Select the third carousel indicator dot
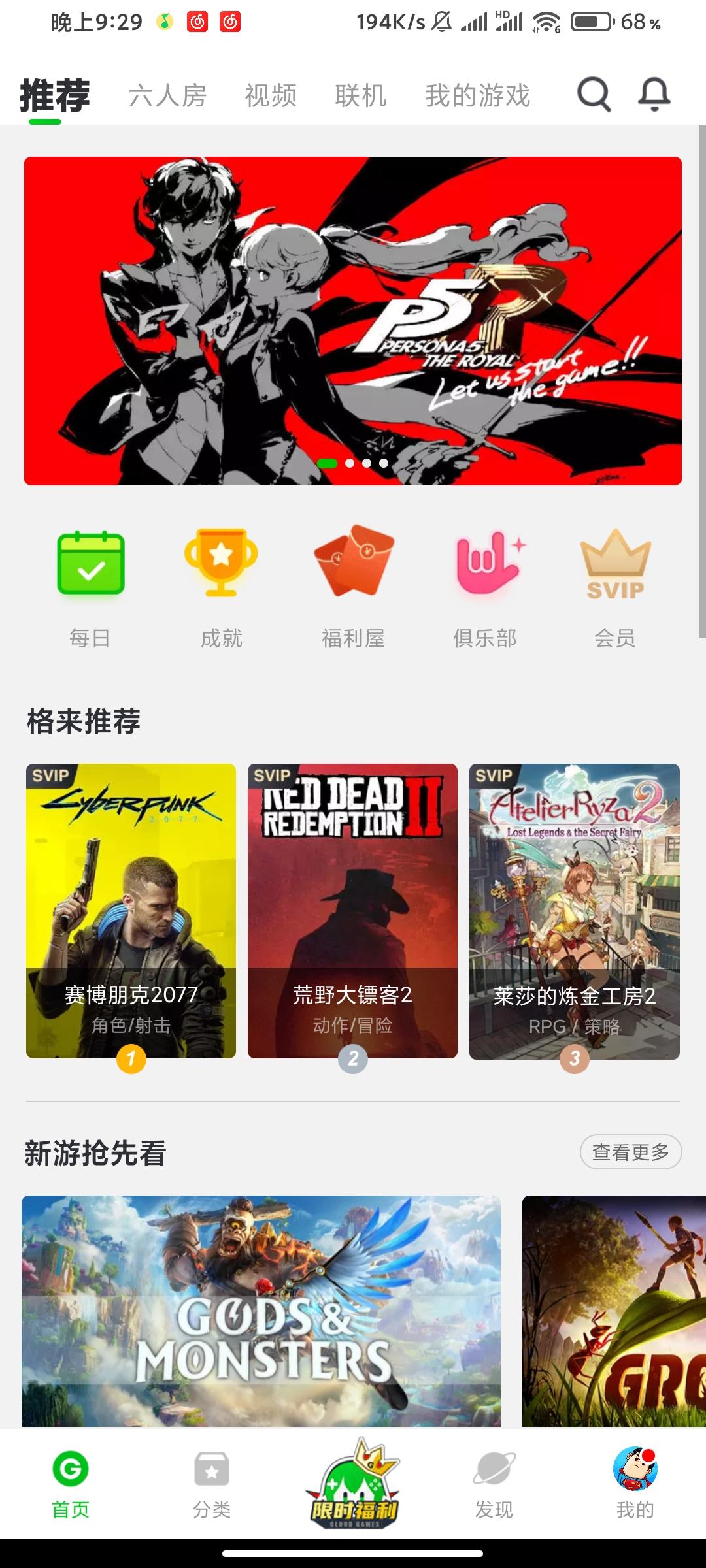This screenshot has width=706, height=1568. [x=367, y=462]
